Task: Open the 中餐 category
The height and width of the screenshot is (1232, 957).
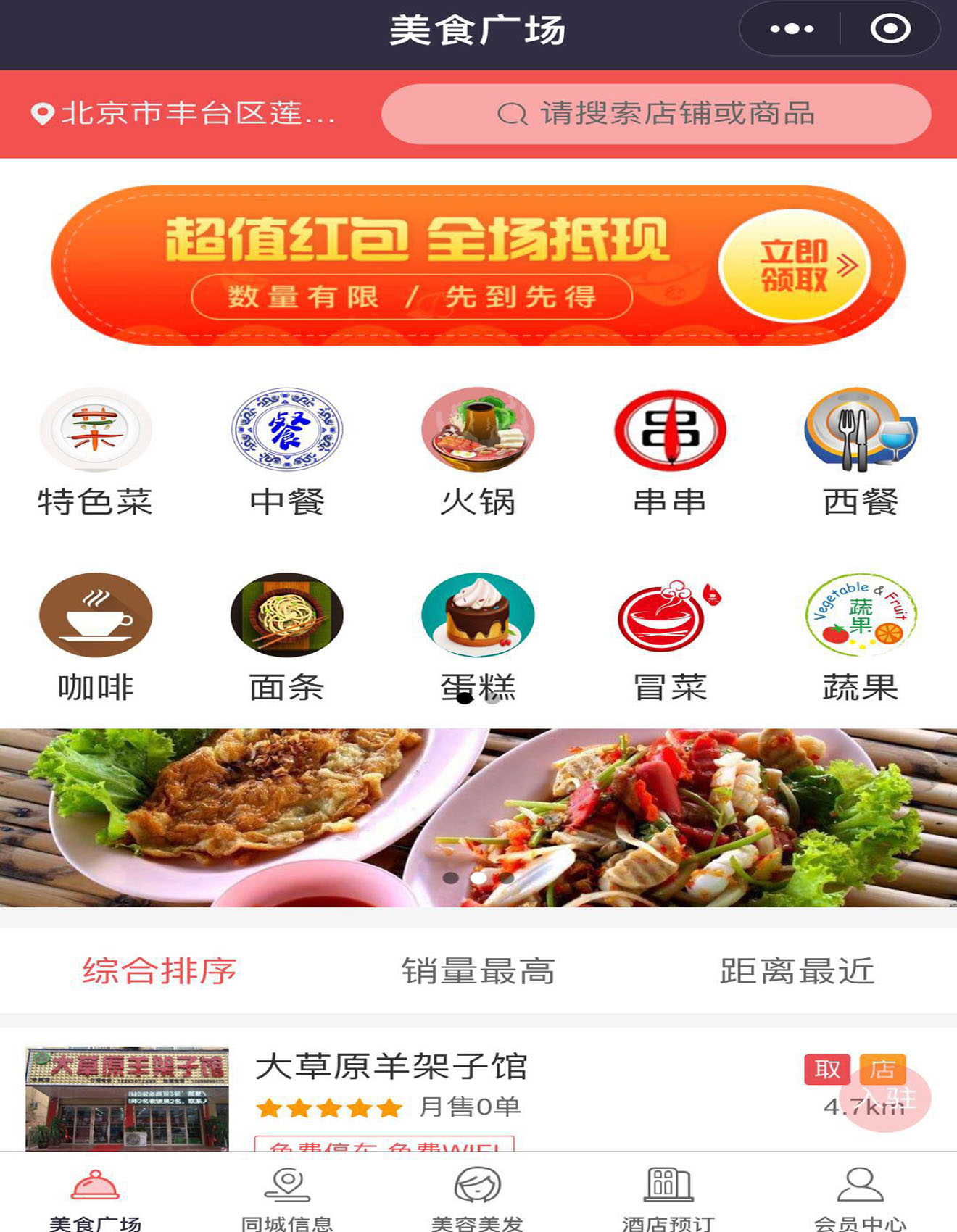Action: click(287, 451)
